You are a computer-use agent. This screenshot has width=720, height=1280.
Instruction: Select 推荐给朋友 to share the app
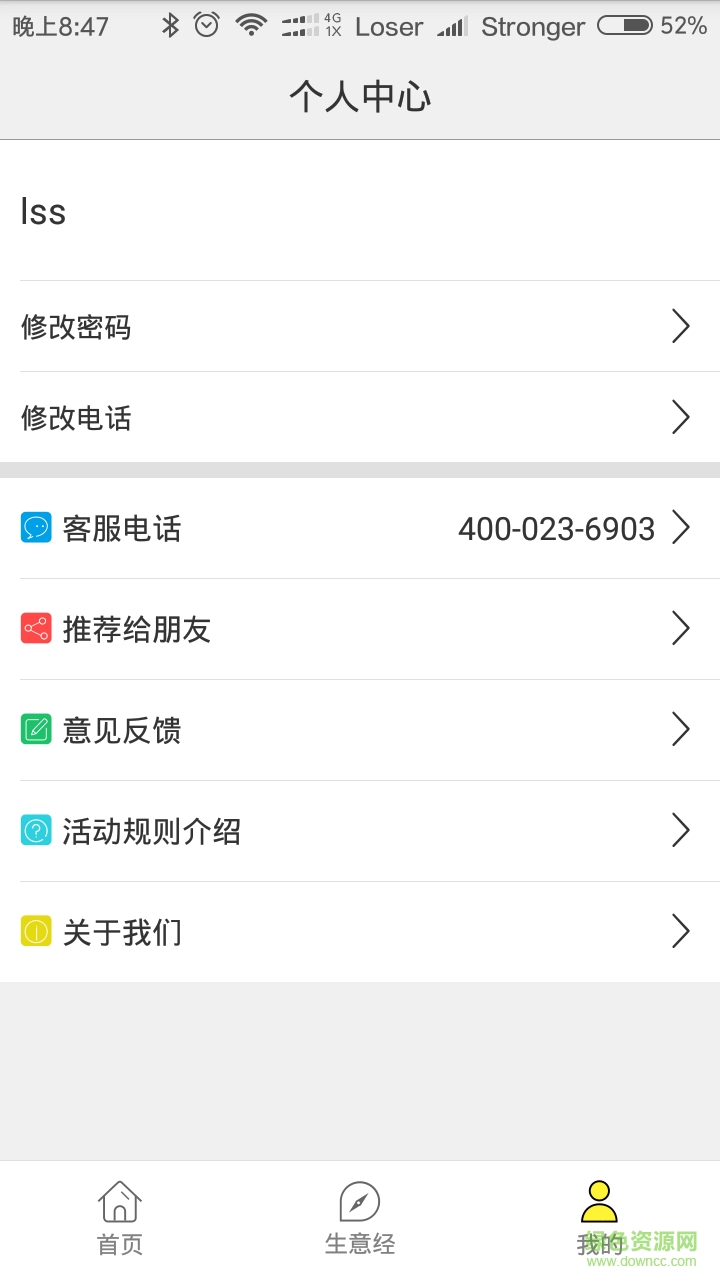(x=360, y=629)
